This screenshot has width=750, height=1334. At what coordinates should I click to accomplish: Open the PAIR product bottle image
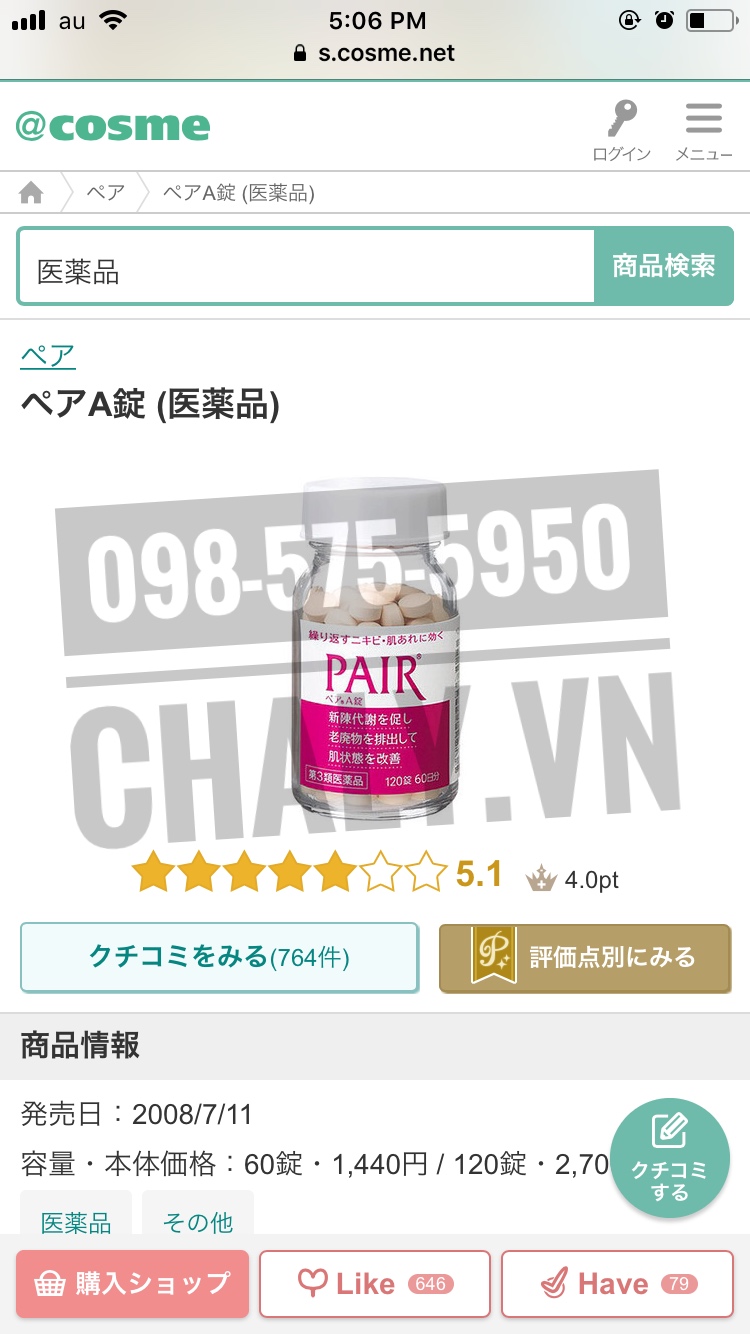tap(375, 650)
